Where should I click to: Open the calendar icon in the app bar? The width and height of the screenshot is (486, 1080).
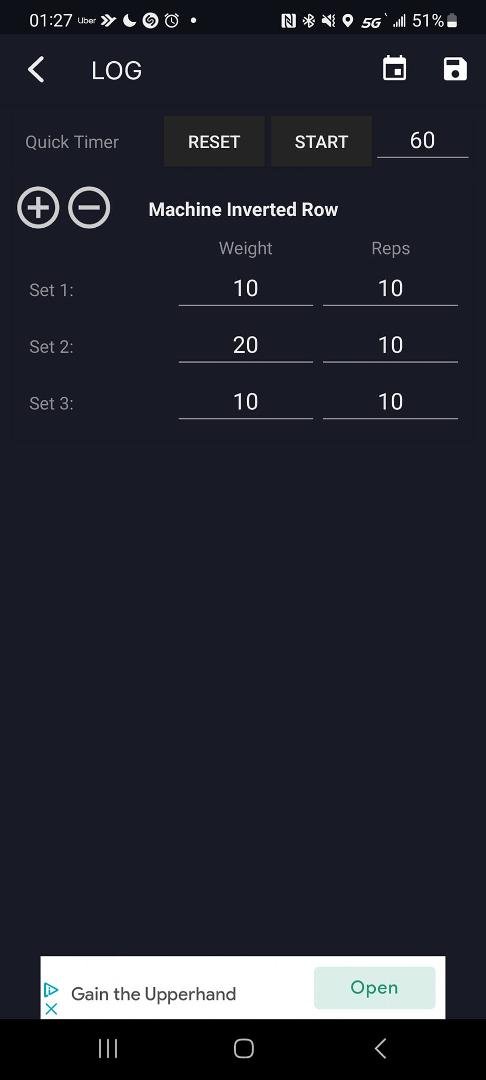click(394, 69)
